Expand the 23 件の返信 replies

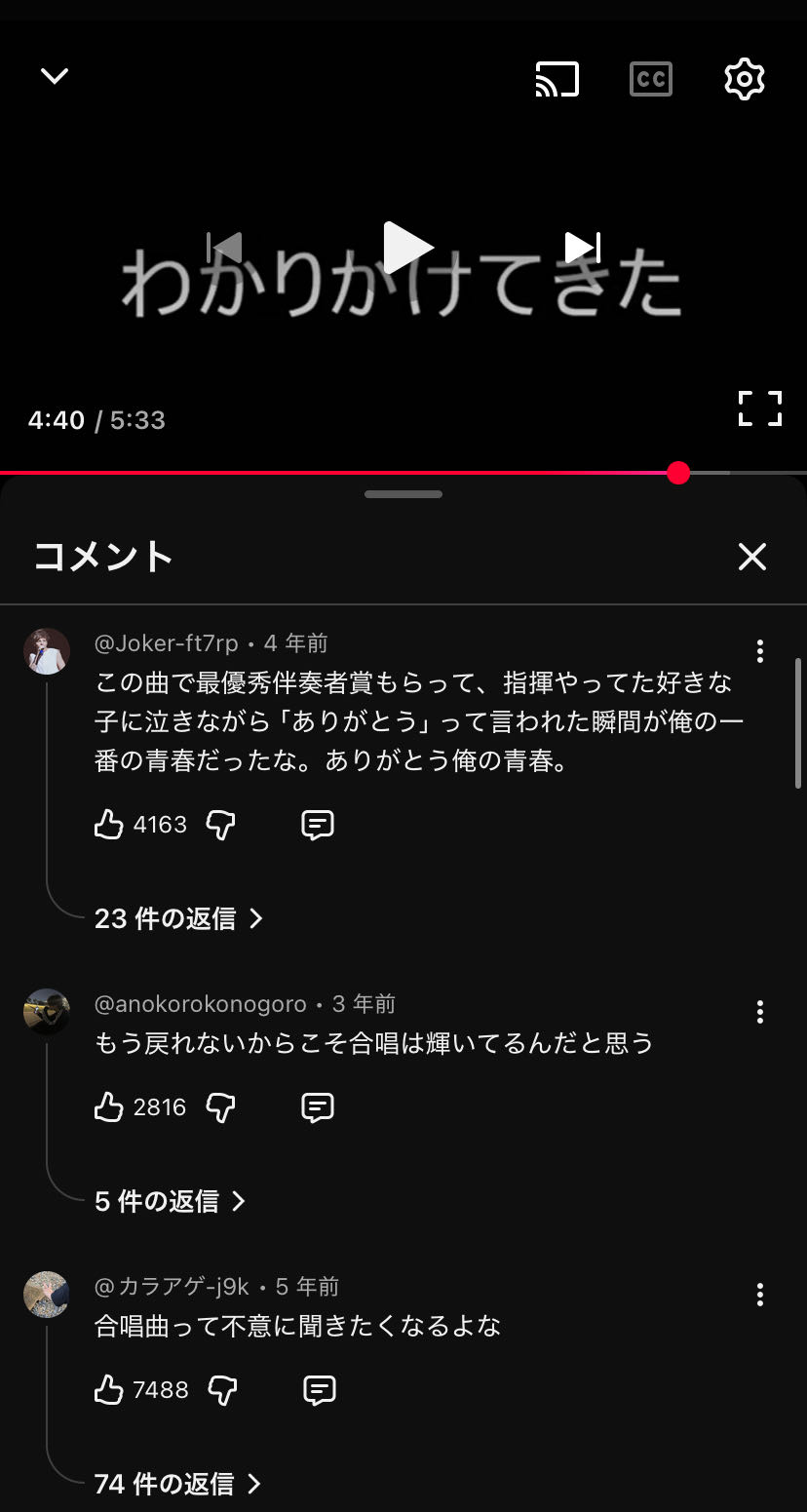178,918
